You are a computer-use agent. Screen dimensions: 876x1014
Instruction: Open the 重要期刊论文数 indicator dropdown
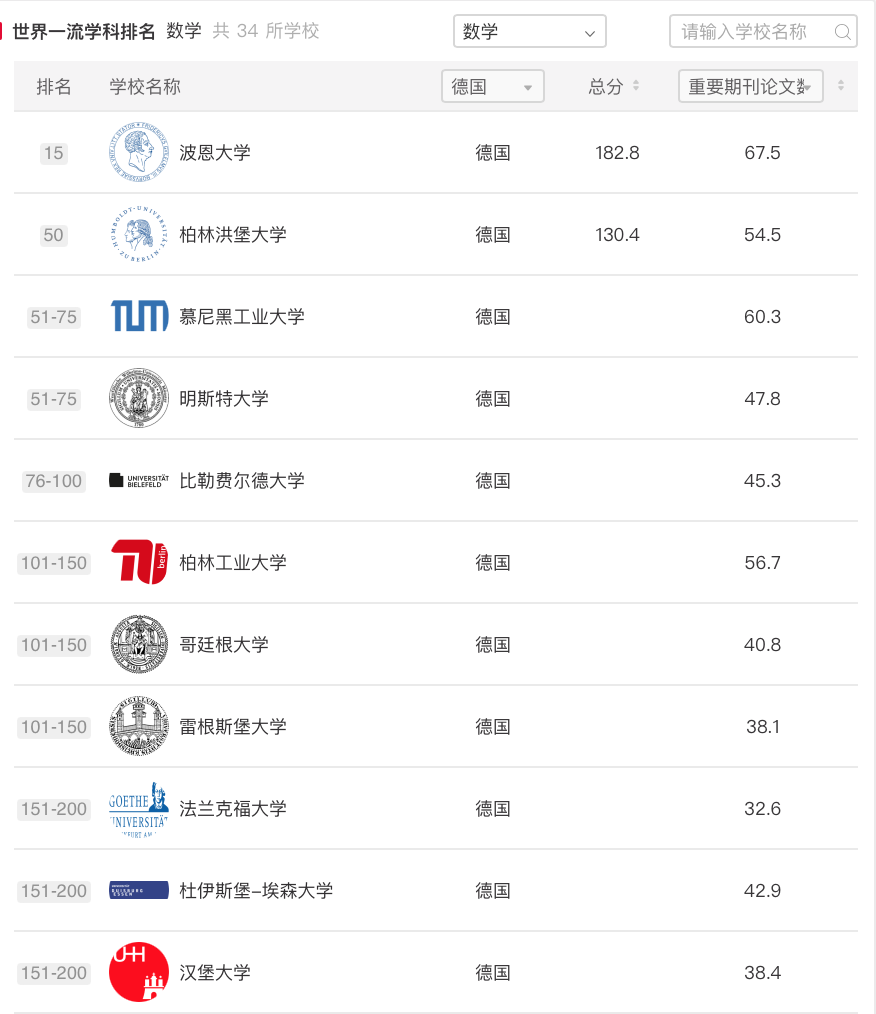point(750,87)
